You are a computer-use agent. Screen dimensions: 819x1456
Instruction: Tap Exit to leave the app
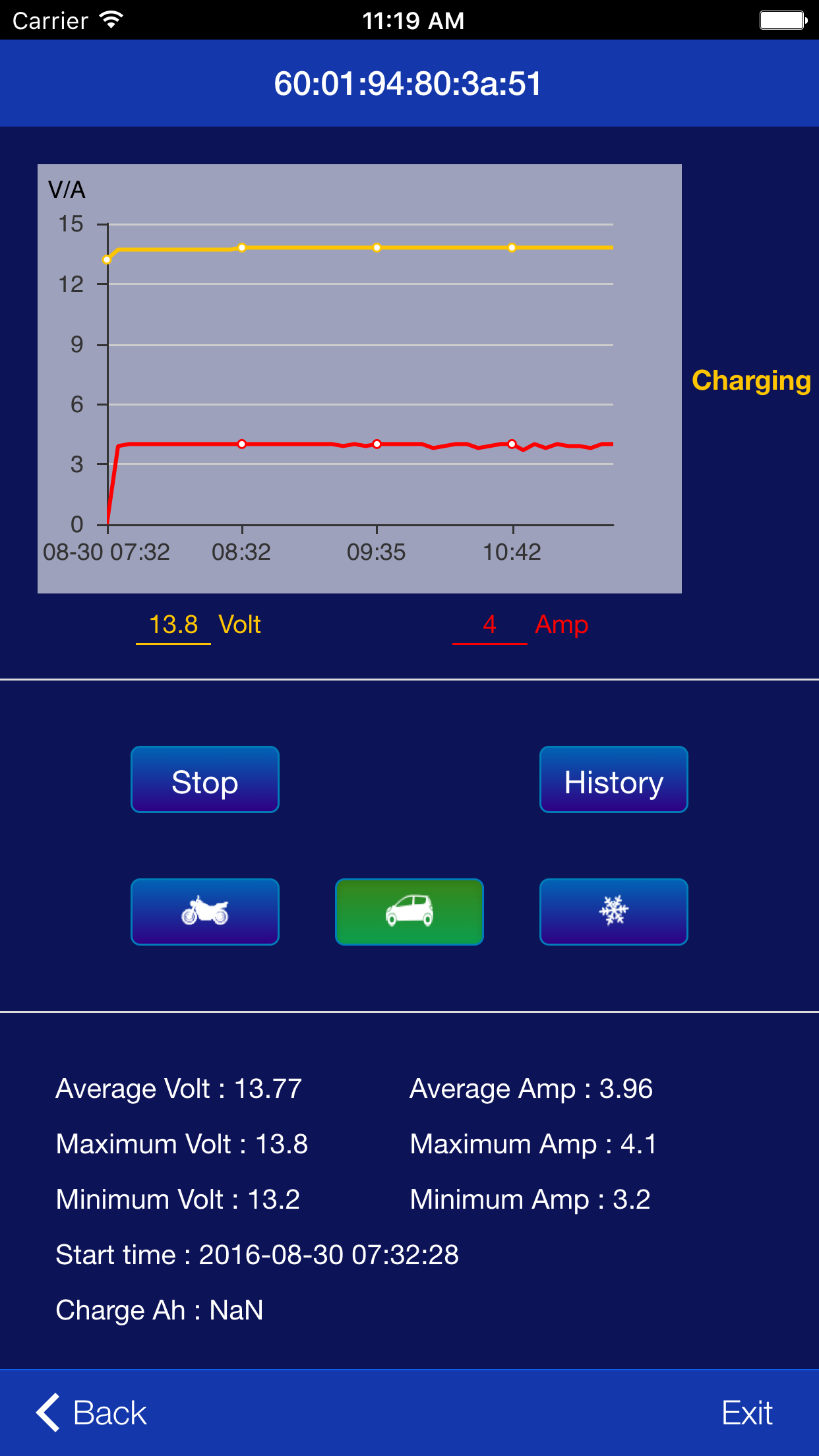747,1412
